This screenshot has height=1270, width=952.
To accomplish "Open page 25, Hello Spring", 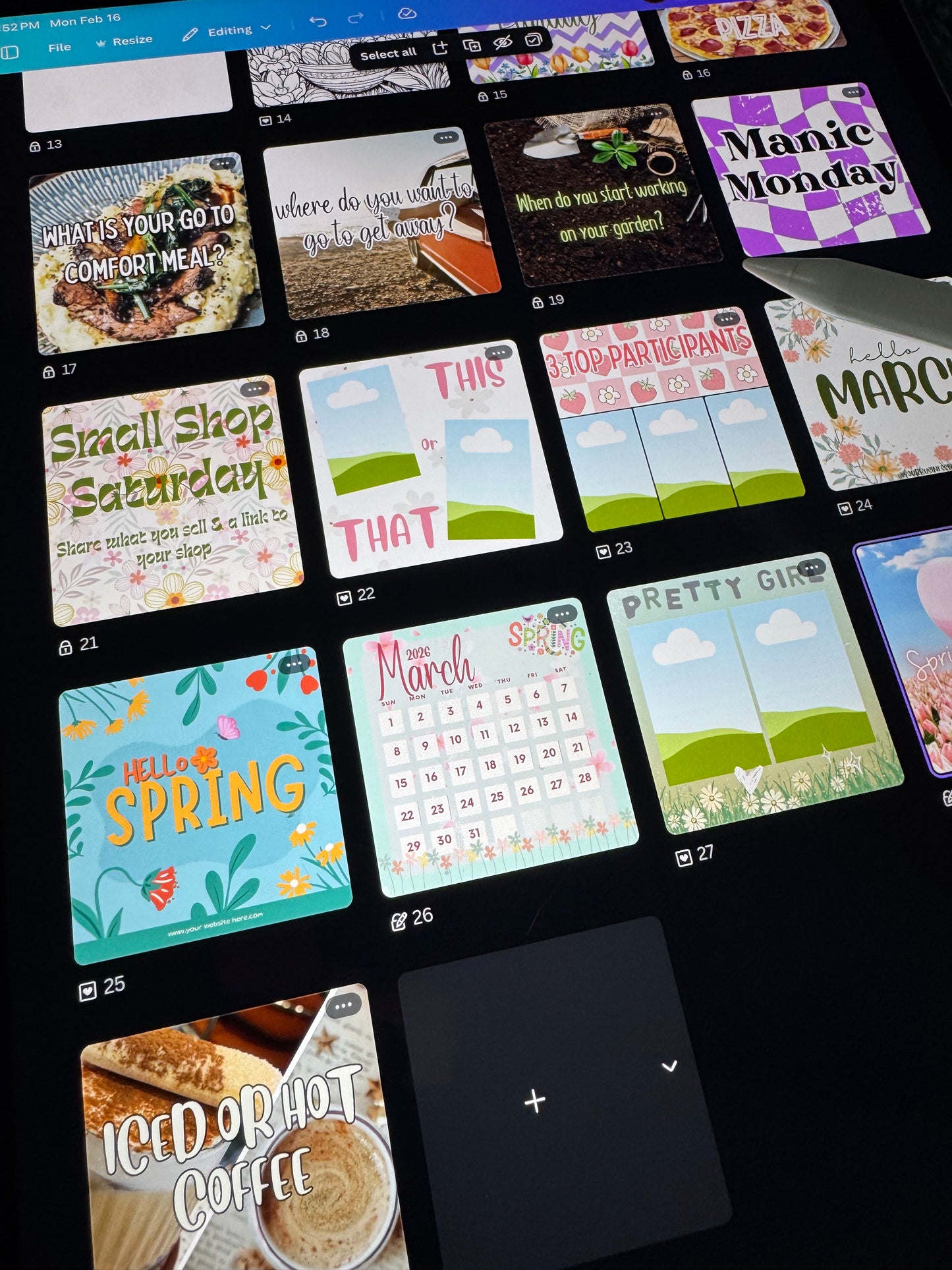I will (204, 804).
